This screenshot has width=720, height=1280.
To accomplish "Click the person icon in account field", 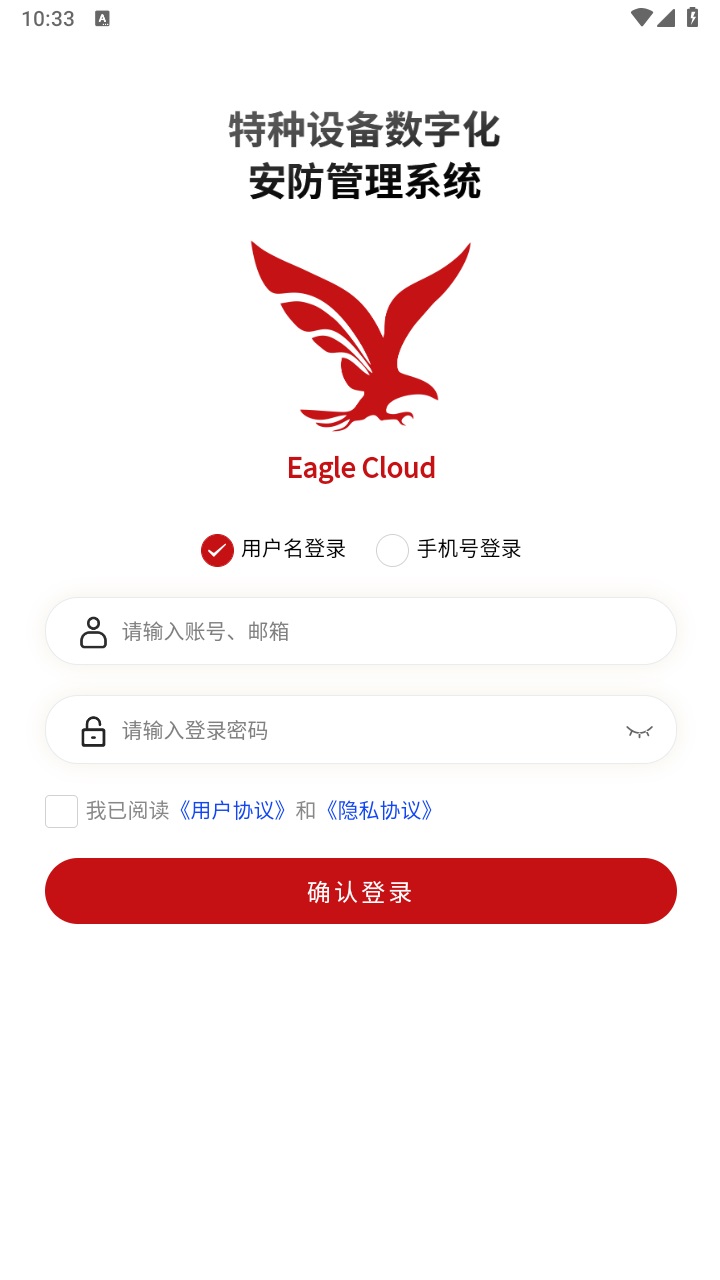I will tap(93, 631).
